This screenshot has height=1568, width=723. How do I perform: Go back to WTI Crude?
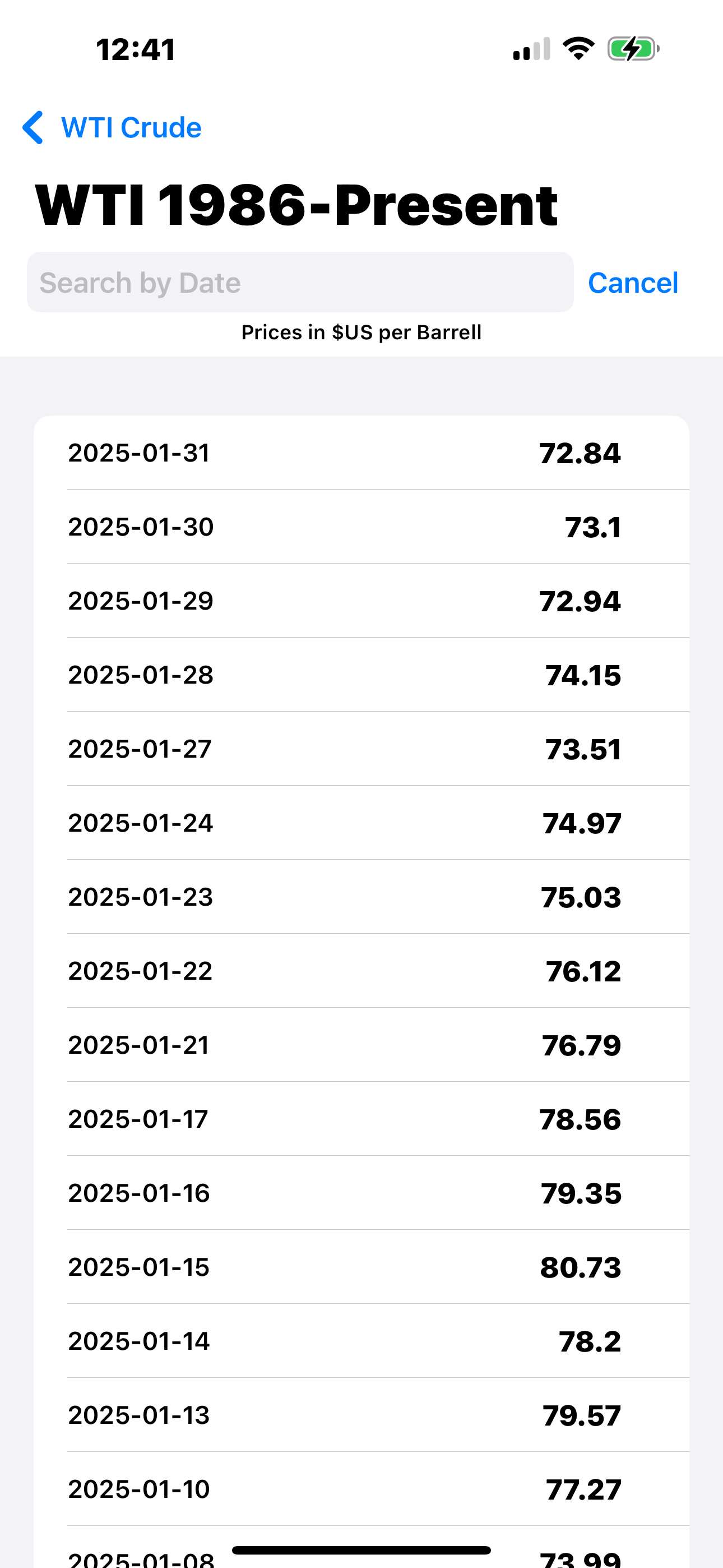pos(112,128)
